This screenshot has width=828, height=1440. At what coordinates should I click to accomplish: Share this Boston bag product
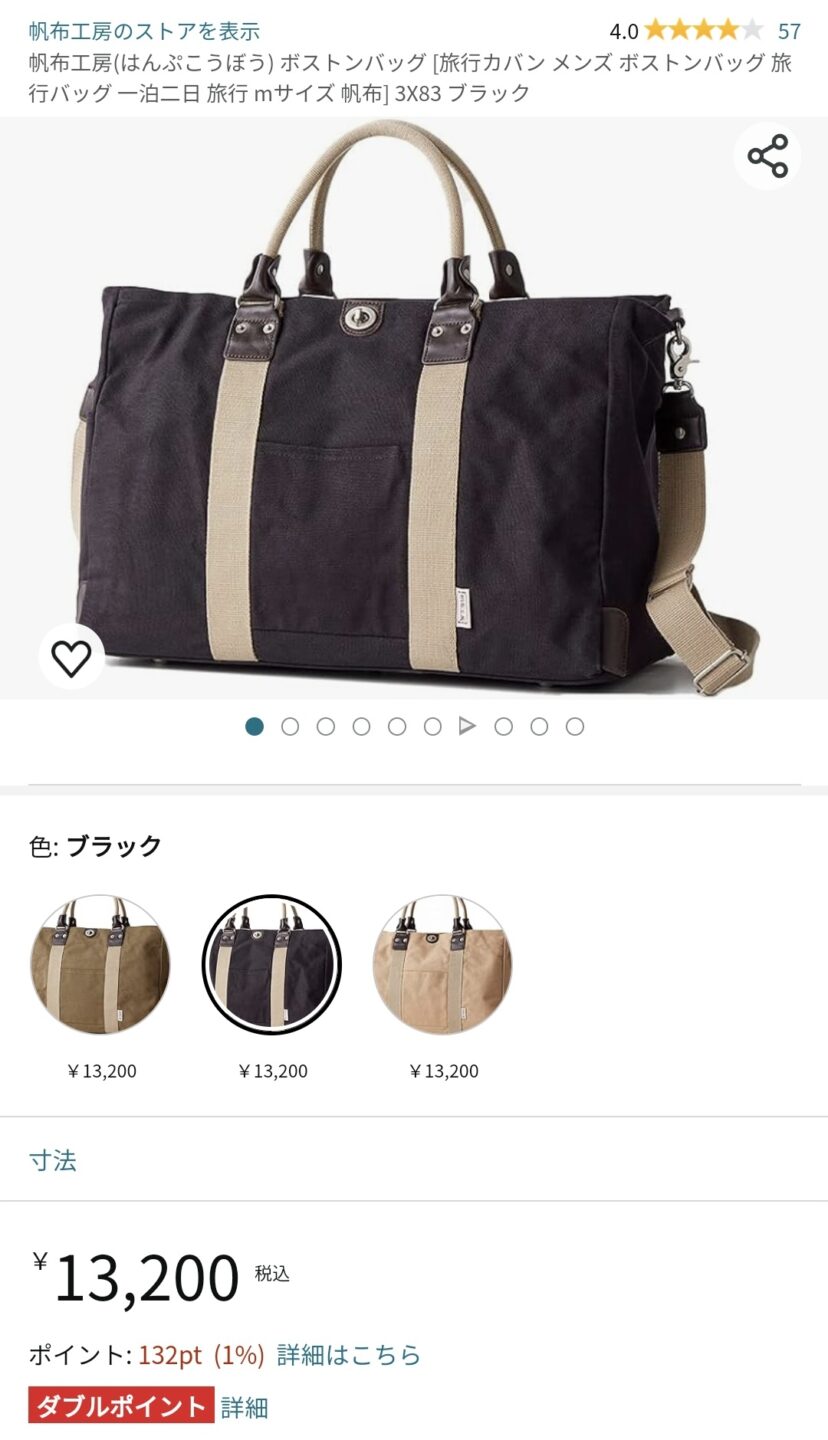(x=768, y=156)
